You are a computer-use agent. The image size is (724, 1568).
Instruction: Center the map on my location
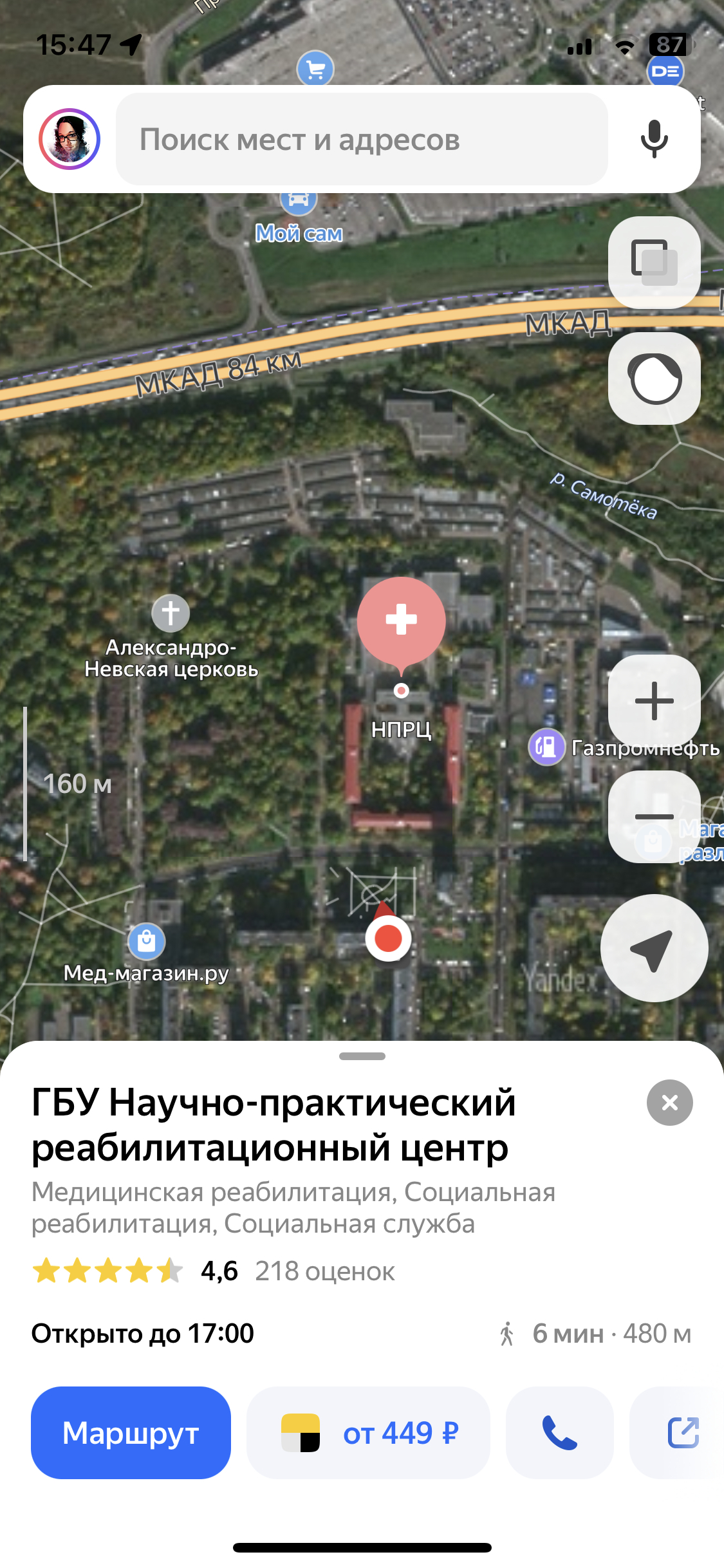pyautogui.click(x=654, y=947)
